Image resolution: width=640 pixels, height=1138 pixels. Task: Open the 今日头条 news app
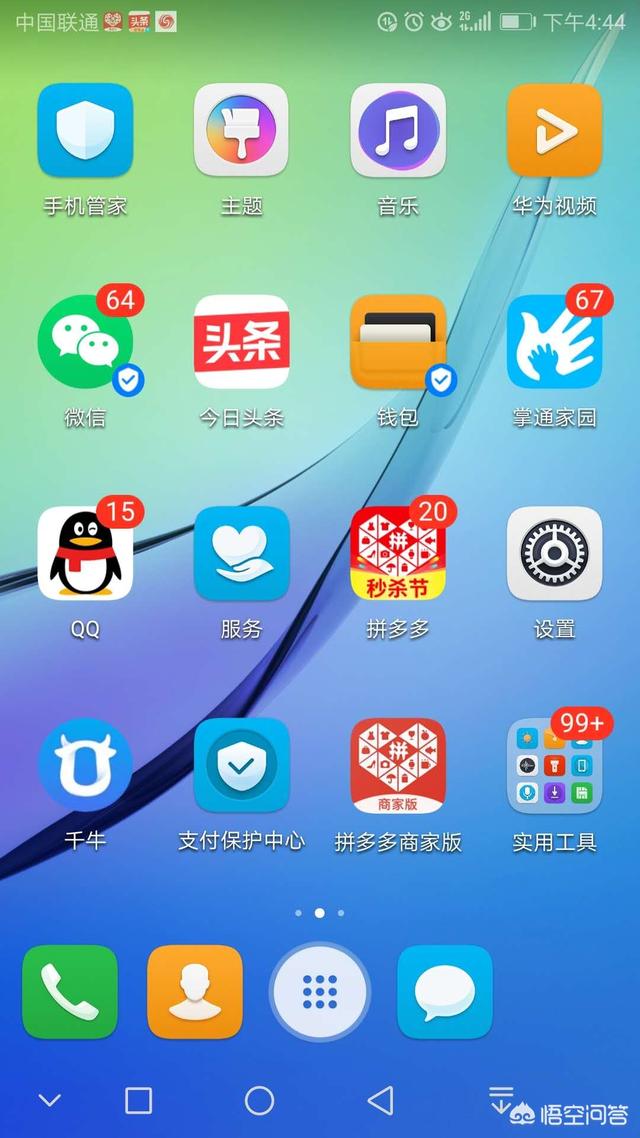[241, 342]
